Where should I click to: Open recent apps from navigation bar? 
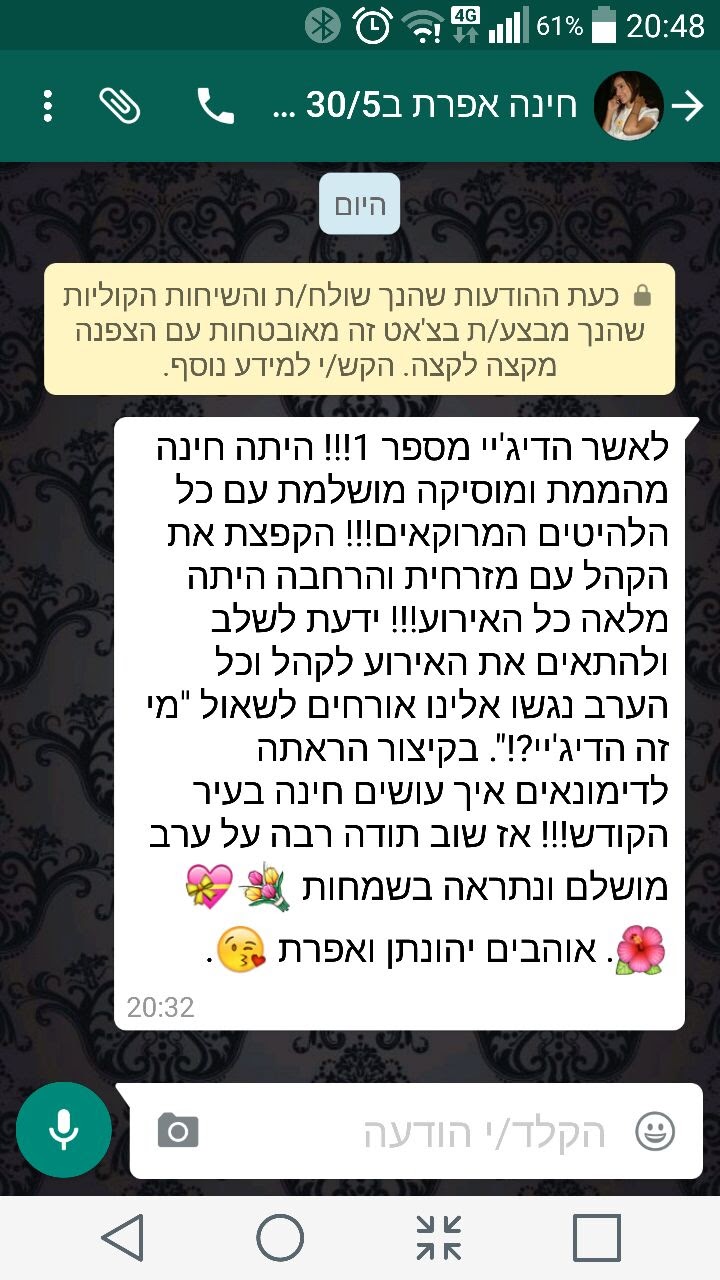(x=596, y=1238)
